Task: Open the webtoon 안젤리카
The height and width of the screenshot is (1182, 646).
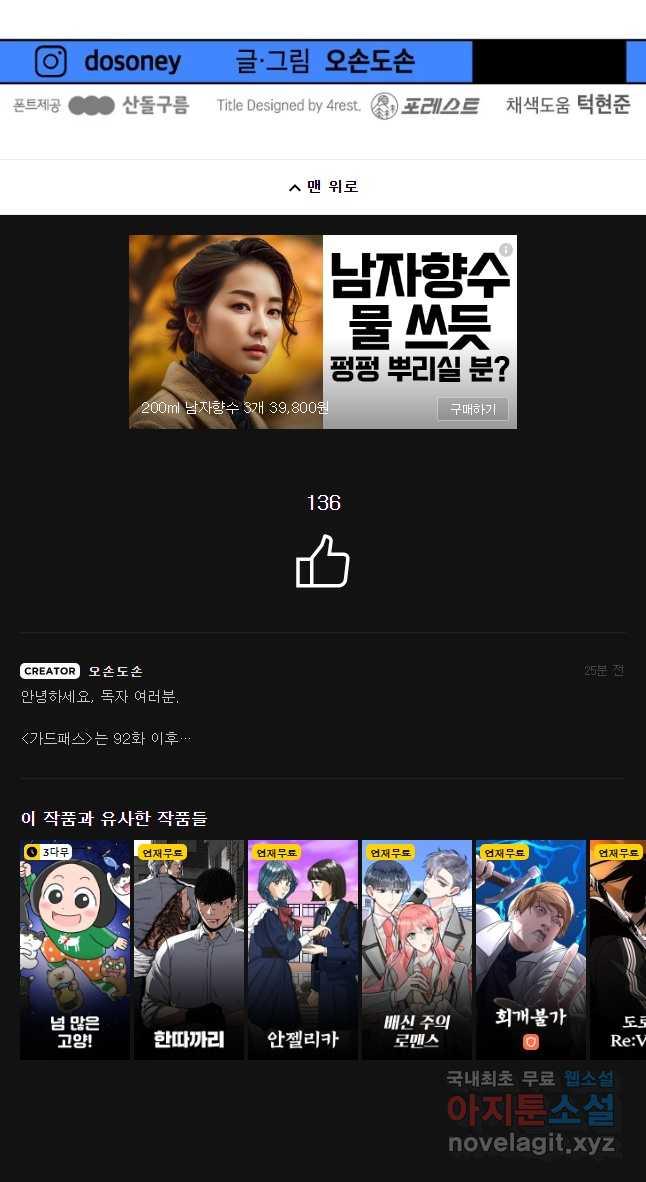Action: [x=302, y=950]
